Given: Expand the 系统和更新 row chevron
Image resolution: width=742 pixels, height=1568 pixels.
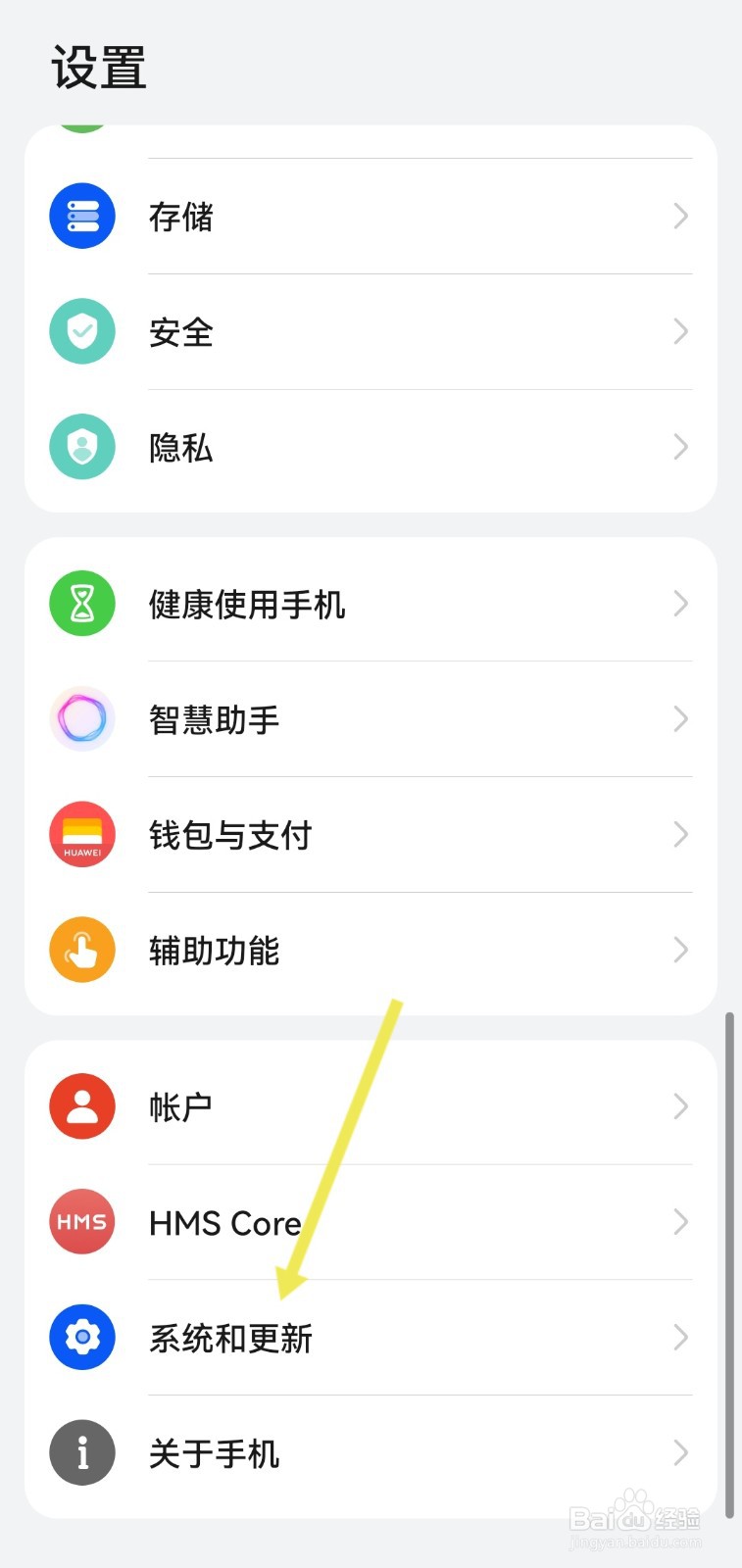Looking at the screenshot, I should coord(680,1337).
